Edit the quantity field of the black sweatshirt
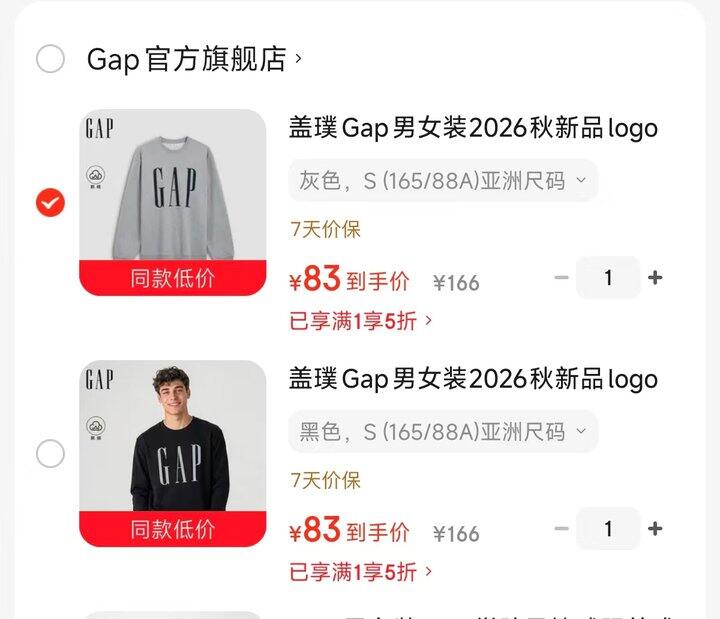720x619 pixels. (x=608, y=529)
